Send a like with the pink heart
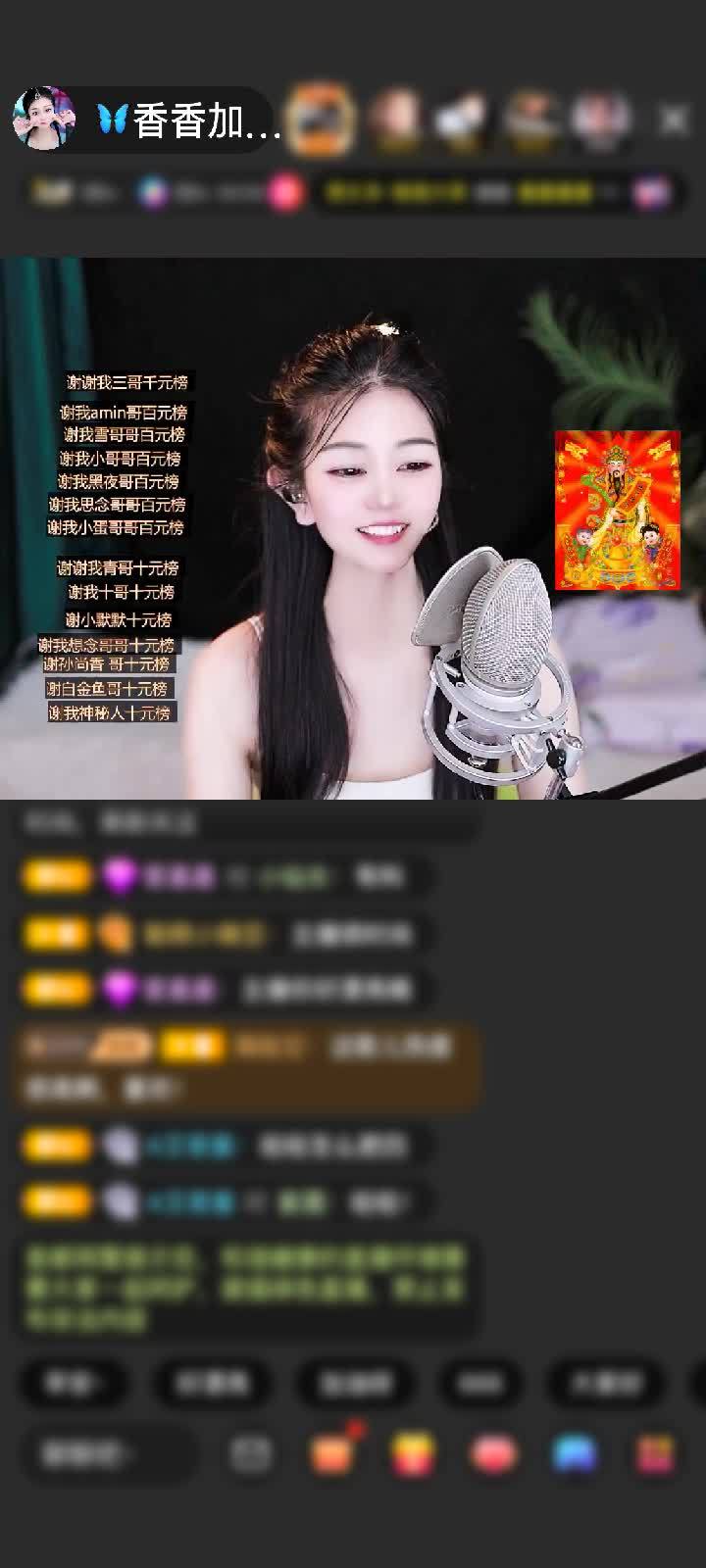This screenshot has width=706, height=1568. (494, 1454)
